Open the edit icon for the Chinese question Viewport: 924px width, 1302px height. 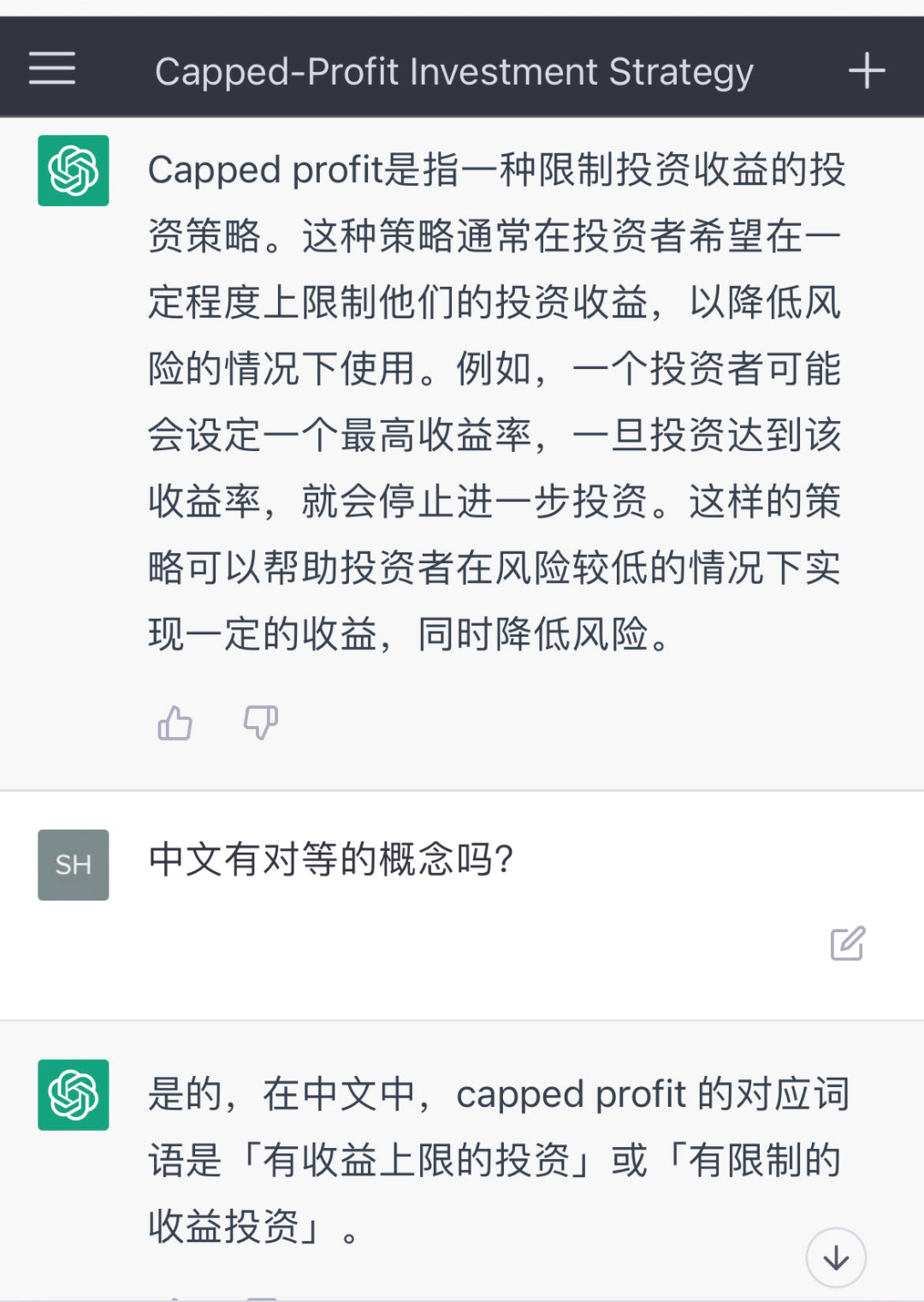click(x=846, y=942)
